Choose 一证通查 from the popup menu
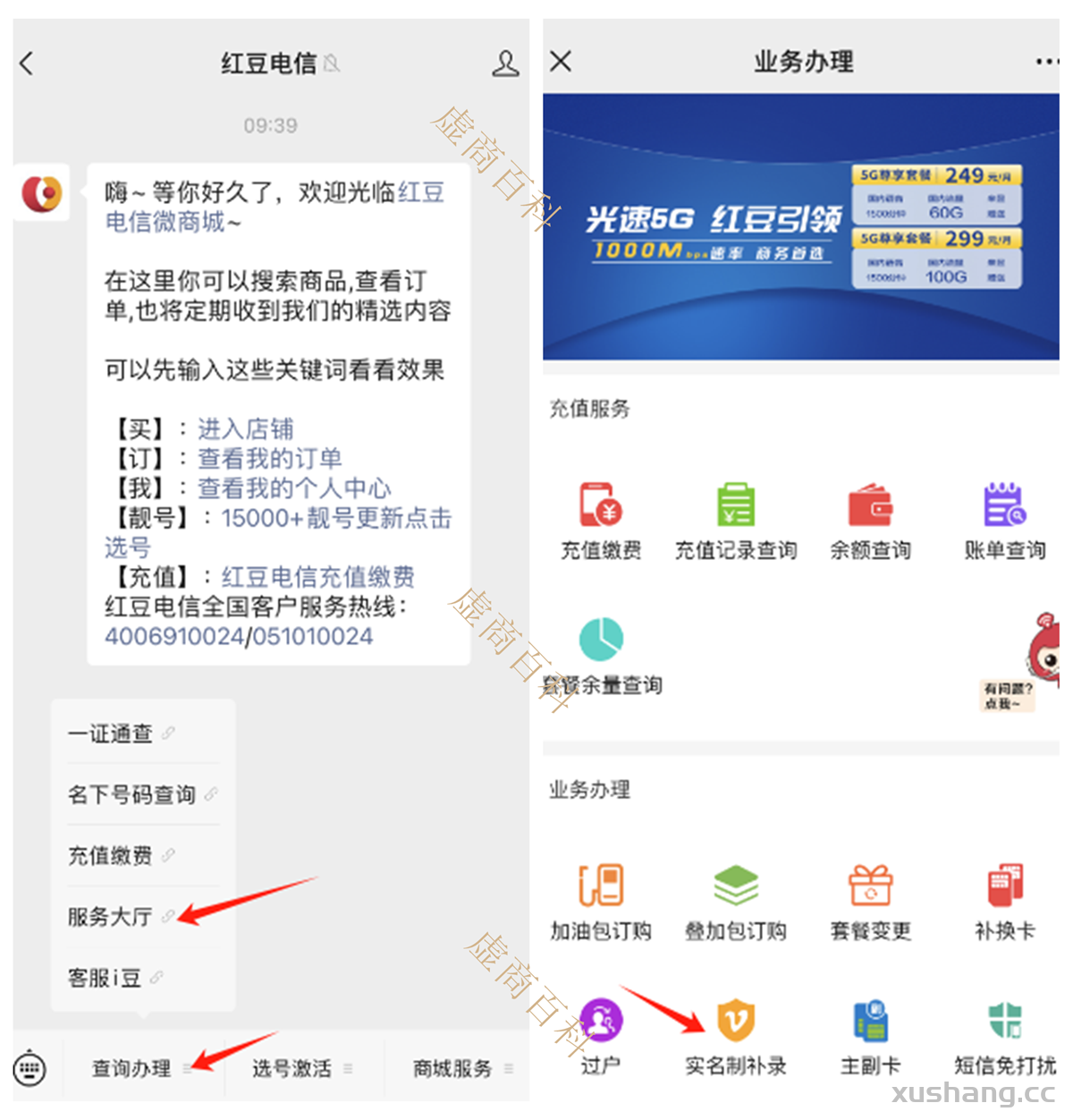The height and width of the screenshot is (1120, 1073). pos(111,734)
